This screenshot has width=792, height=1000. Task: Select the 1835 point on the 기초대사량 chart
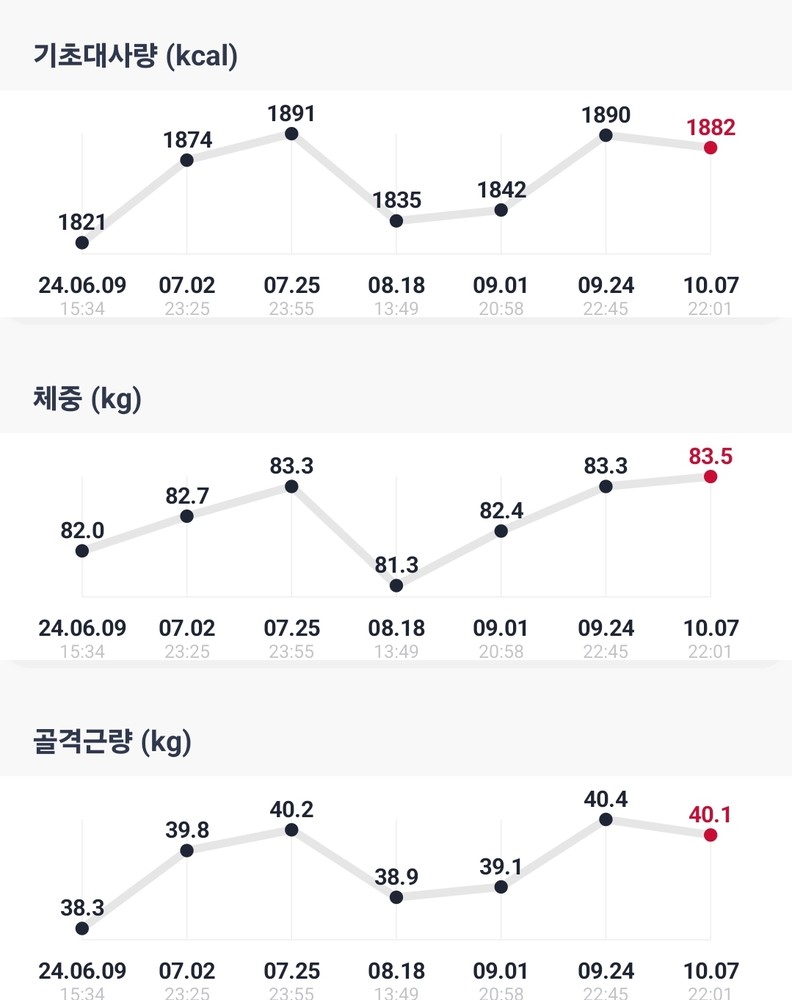coord(396,220)
